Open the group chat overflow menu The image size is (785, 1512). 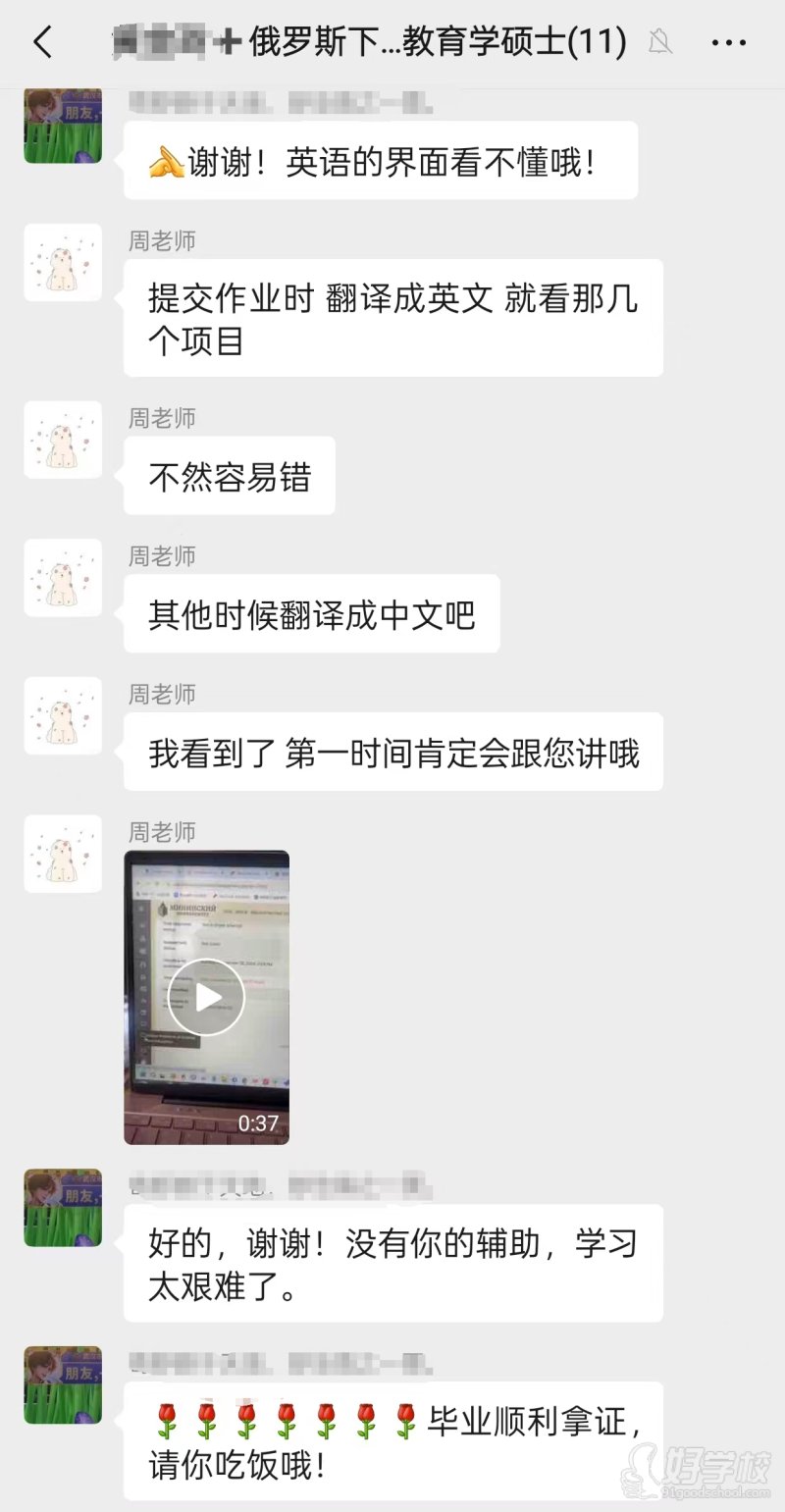728,43
